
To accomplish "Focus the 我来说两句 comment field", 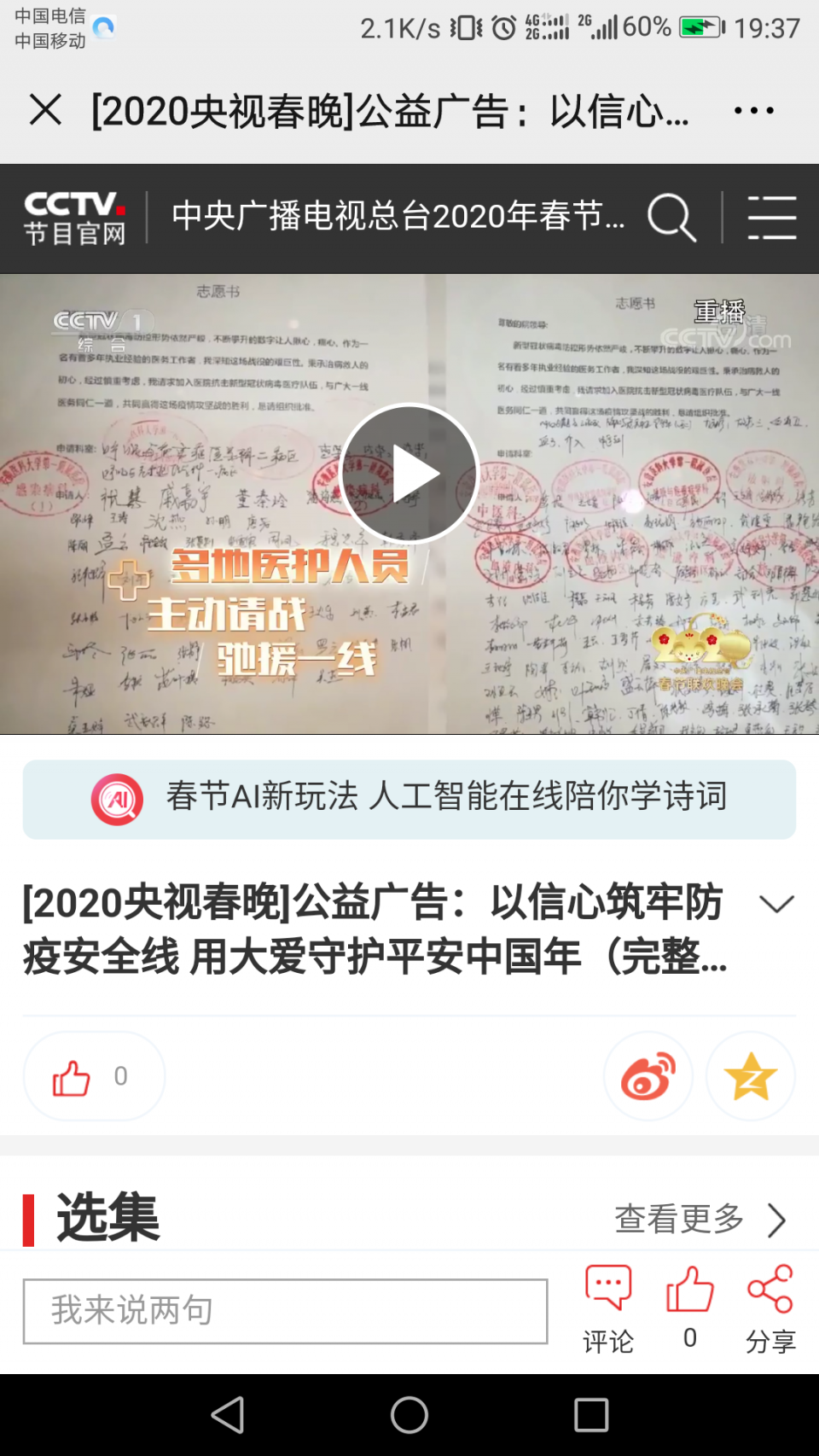I will point(285,1311).
